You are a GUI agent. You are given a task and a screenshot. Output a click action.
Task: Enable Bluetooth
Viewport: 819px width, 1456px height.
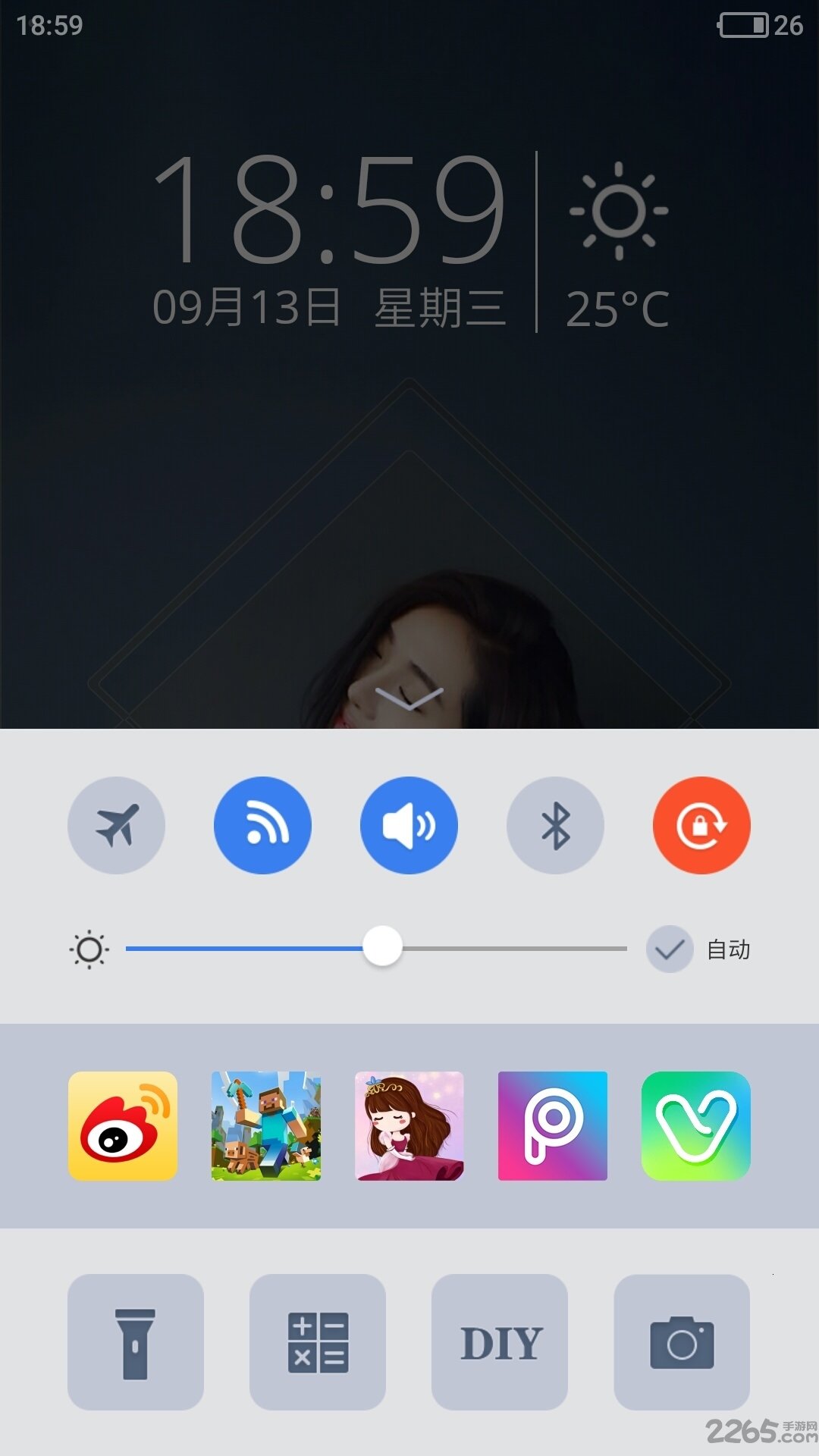tap(555, 826)
